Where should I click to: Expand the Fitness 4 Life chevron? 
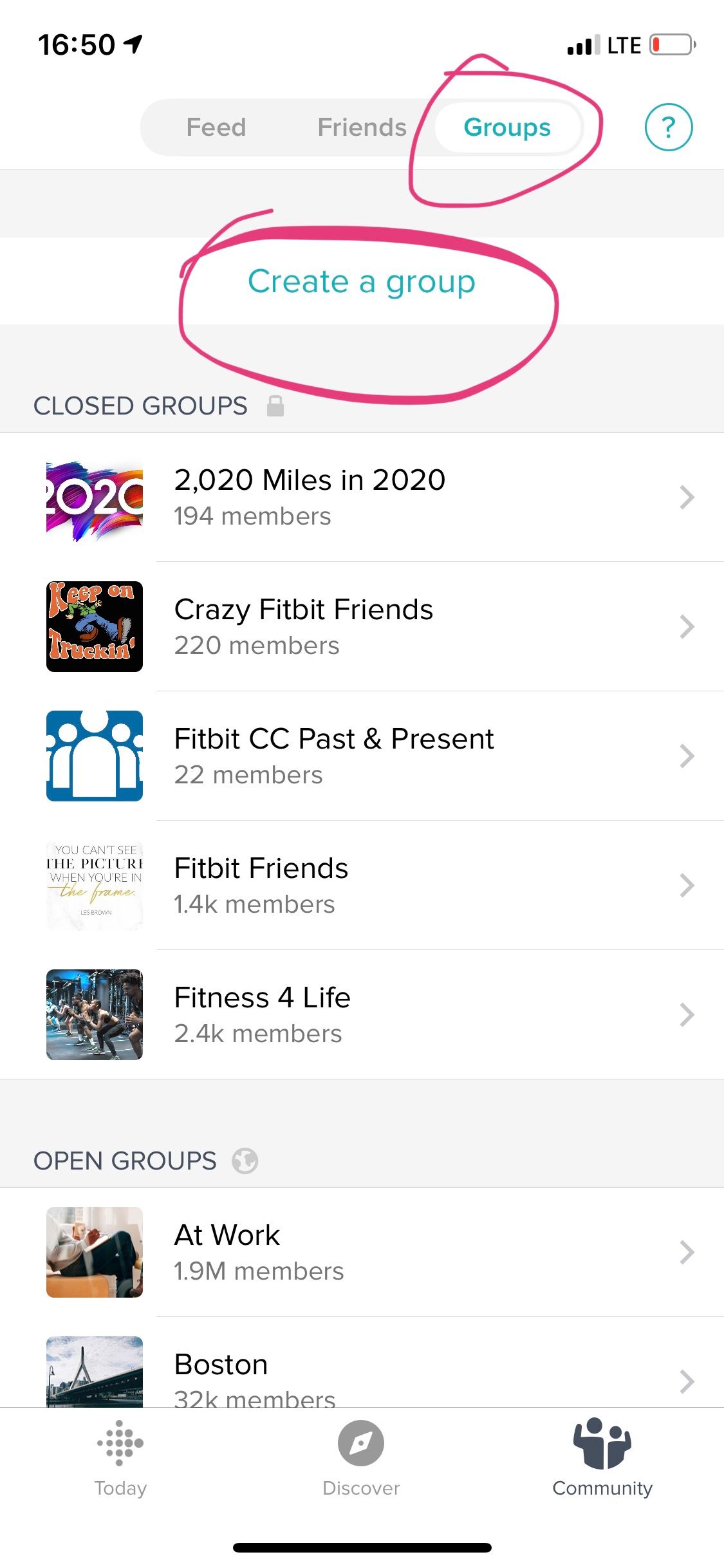pos(688,1014)
